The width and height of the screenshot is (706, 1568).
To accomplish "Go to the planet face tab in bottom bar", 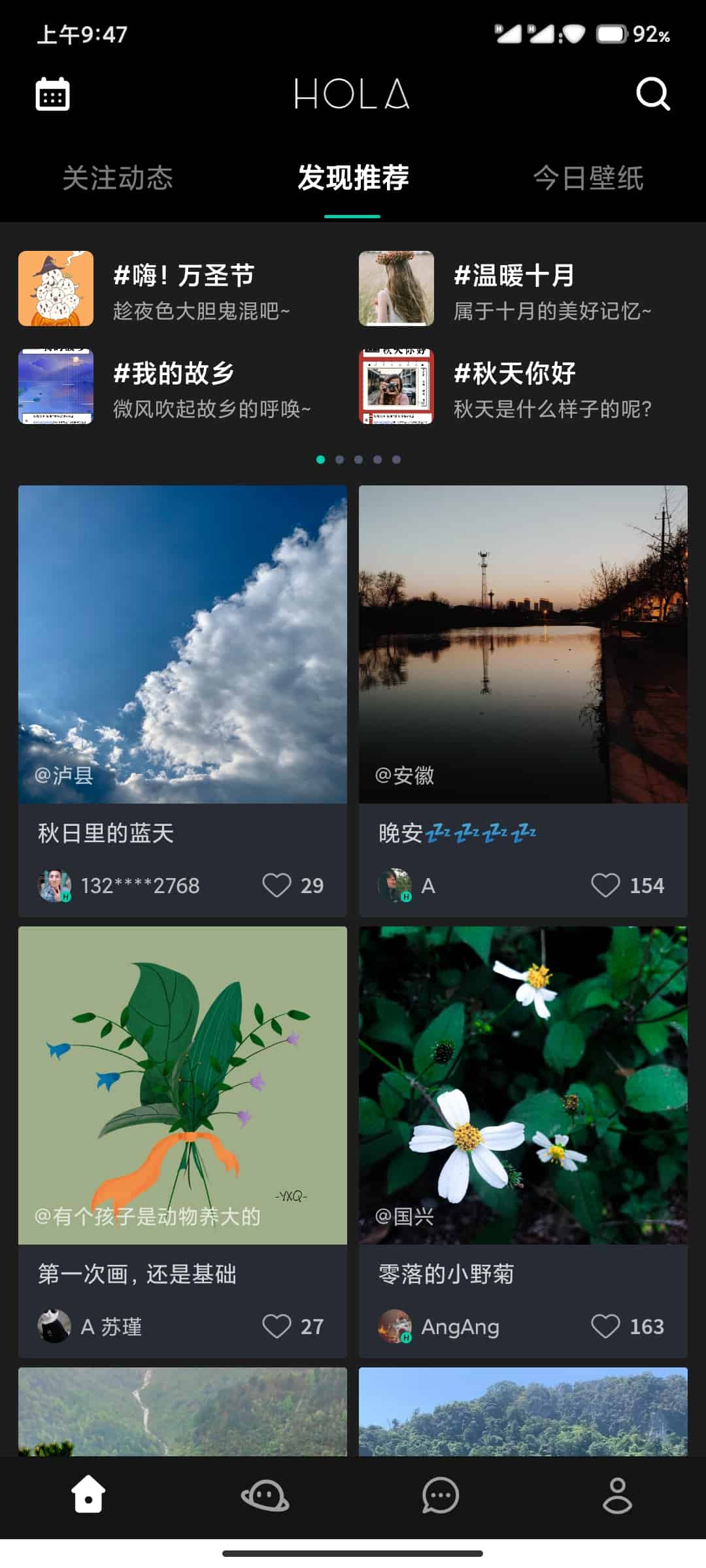I will tap(265, 1495).
